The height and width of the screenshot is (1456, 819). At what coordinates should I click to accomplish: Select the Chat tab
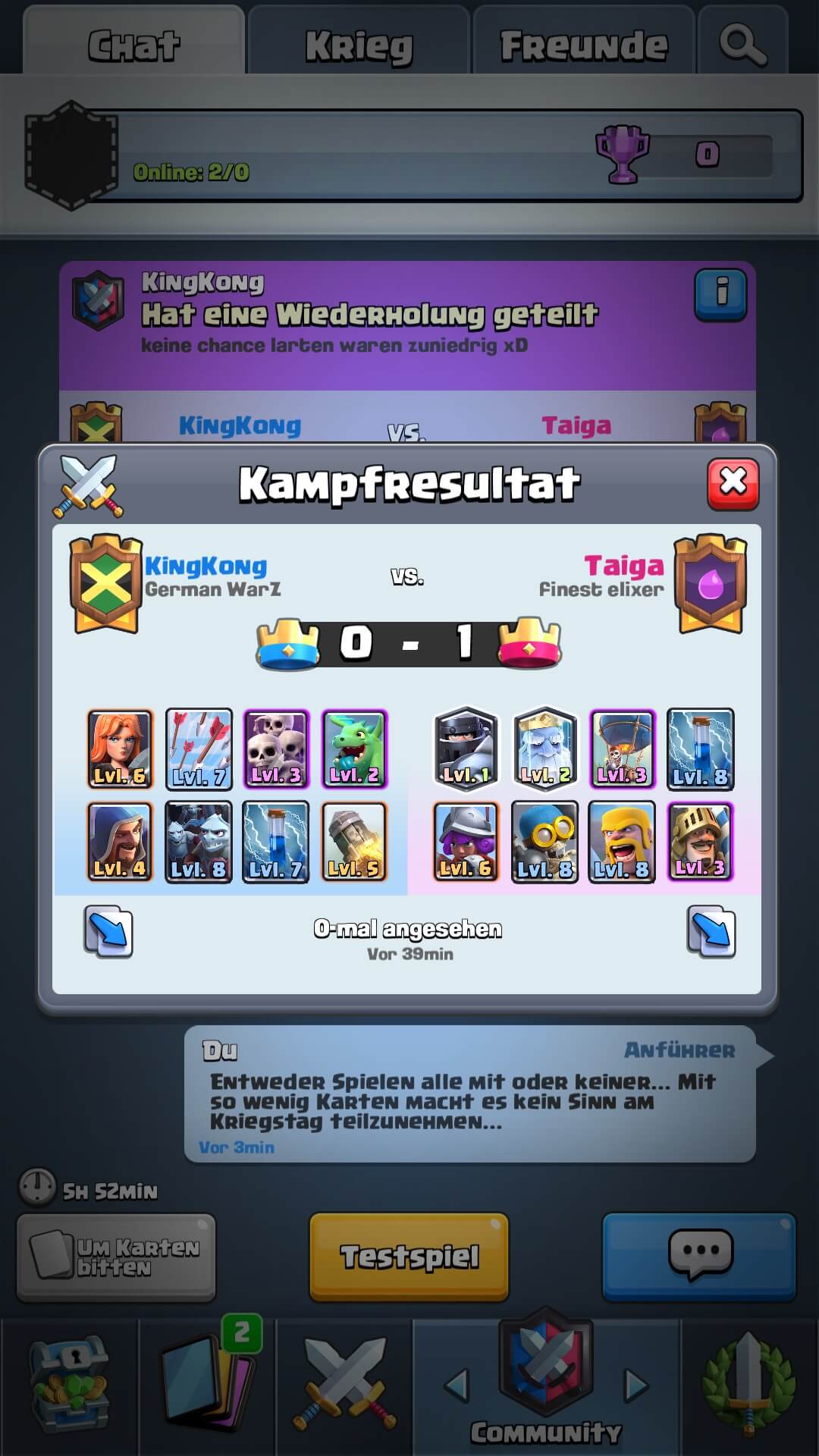point(134,45)
